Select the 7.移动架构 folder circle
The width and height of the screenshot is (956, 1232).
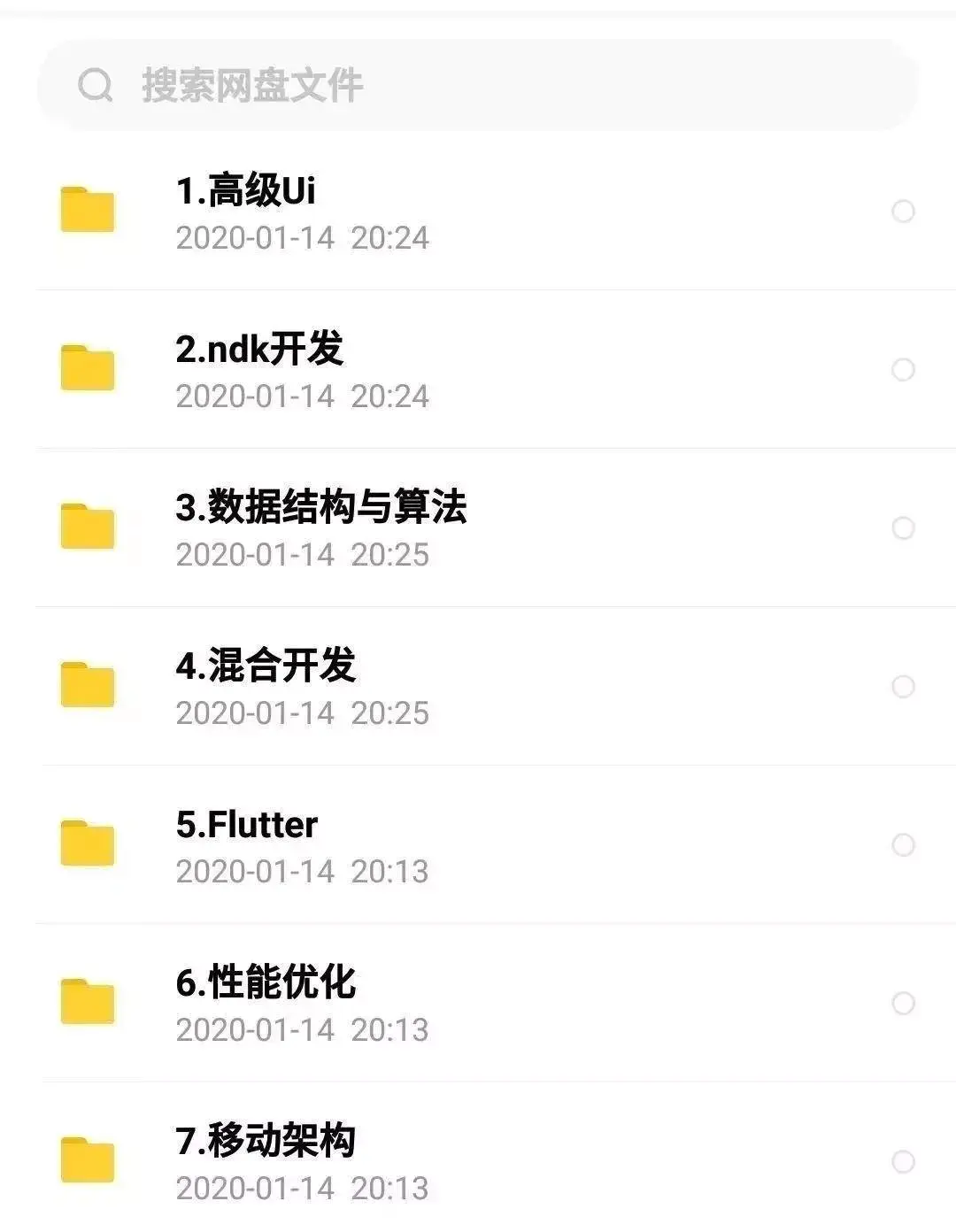click(903, 1162)
